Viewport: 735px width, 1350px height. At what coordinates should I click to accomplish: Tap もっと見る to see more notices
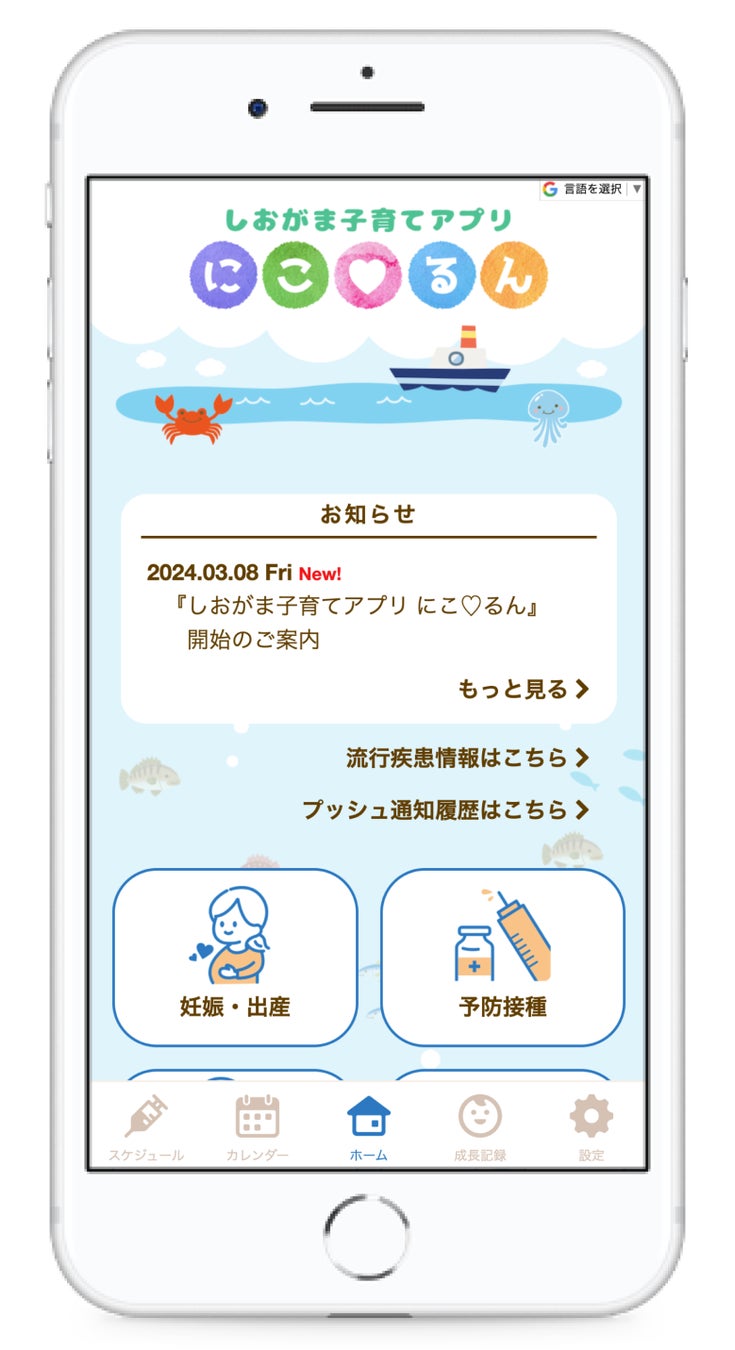point(523,689)
